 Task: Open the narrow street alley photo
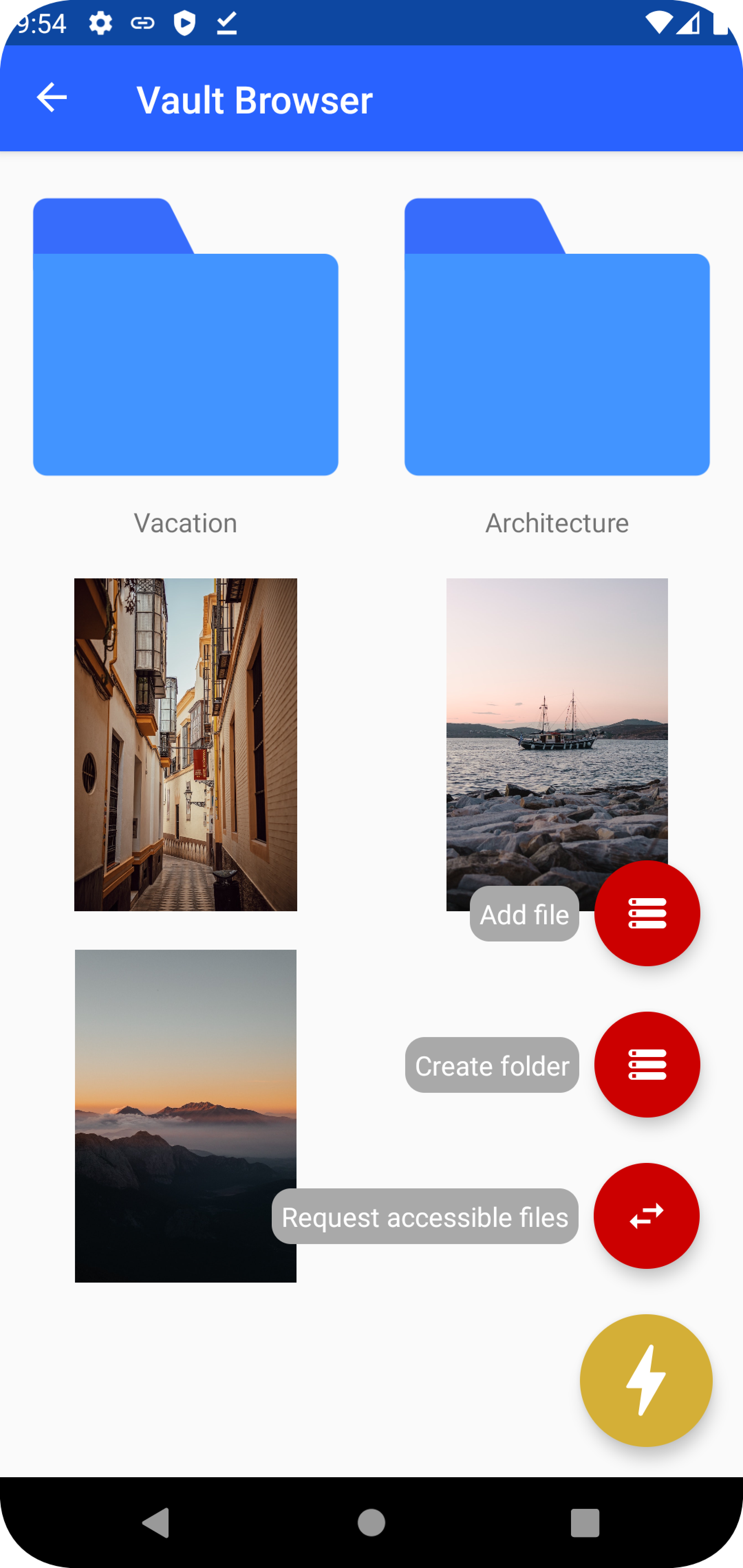[185, 744]
